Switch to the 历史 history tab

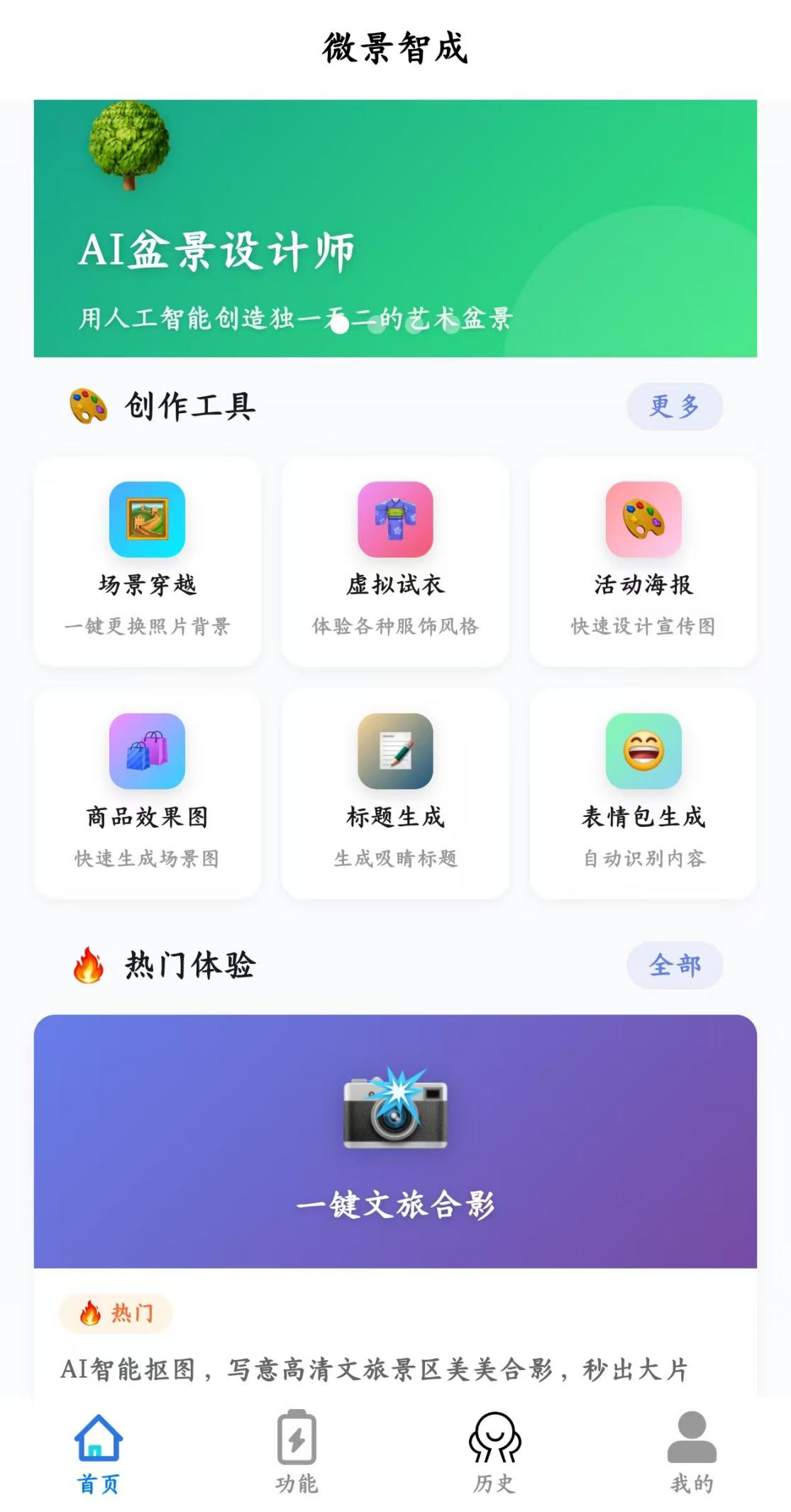pyautogui.click(x=494, y=1453)
